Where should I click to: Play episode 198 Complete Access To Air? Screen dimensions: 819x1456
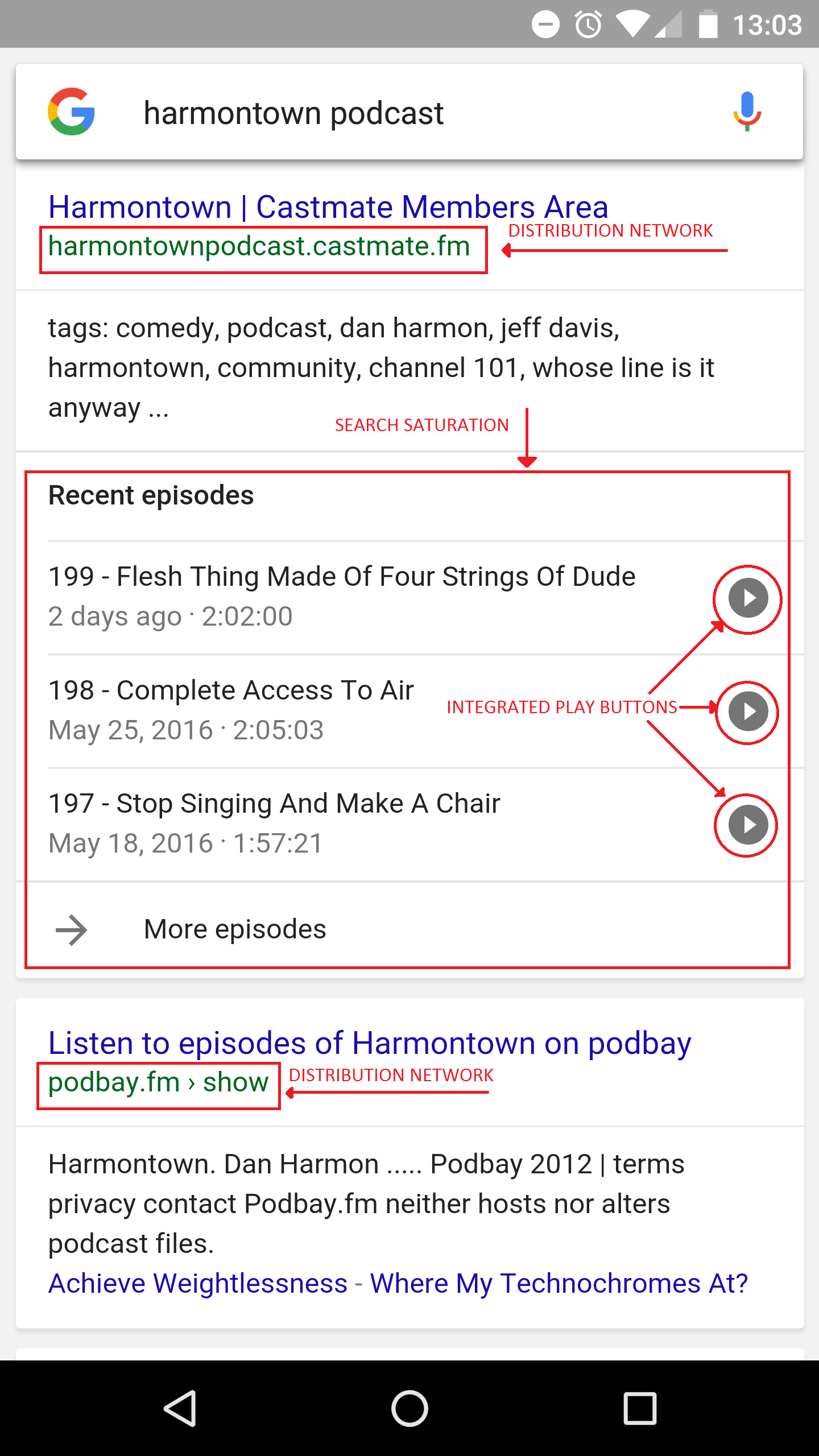tap(748, 712)
